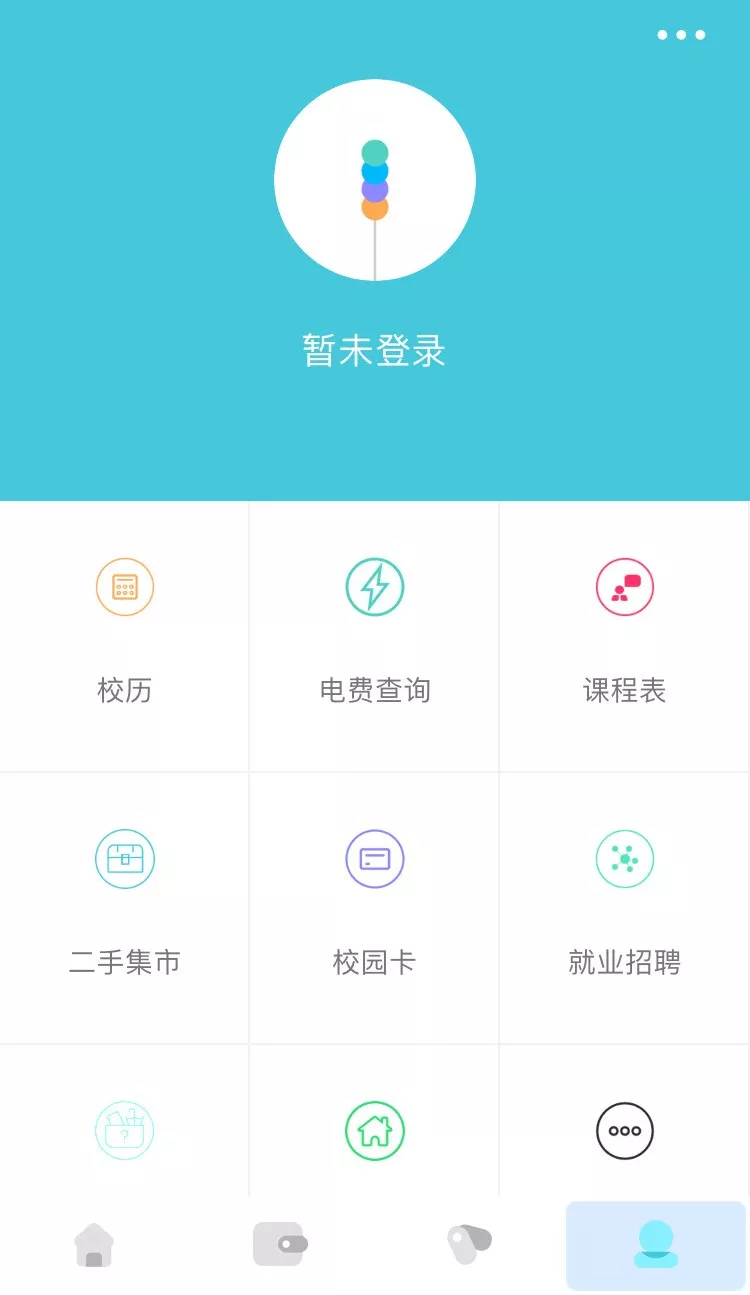Tap the 校历 text label
The width and height of the screenshot is (750, 1295).
point(124,690)
